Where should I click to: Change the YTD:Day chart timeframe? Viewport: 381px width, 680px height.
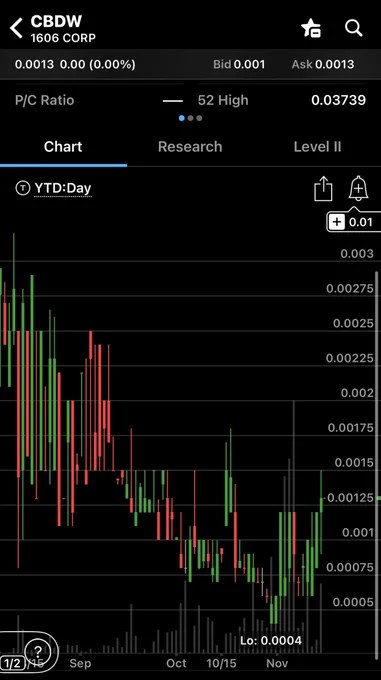pos(63,188)
